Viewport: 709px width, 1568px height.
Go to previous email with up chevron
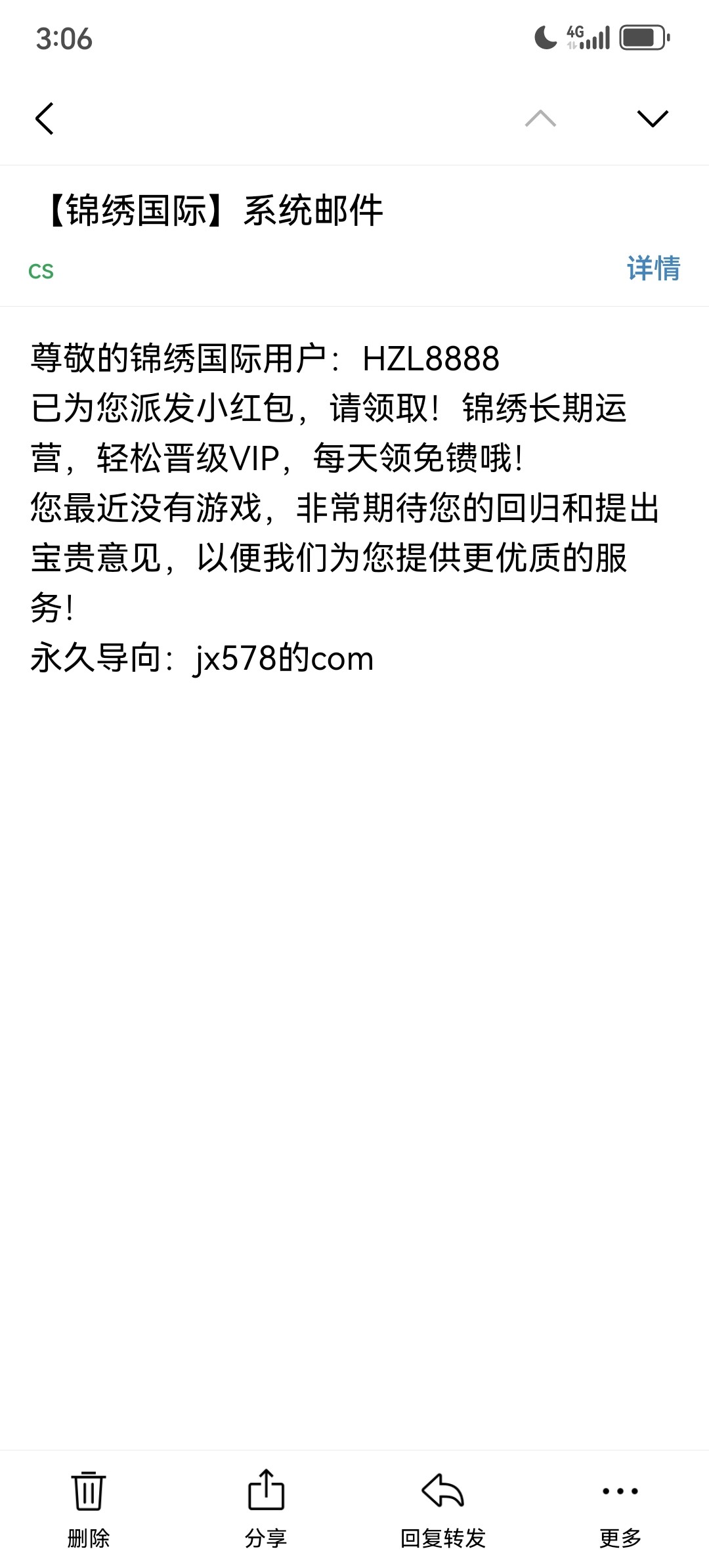point(541,119)
